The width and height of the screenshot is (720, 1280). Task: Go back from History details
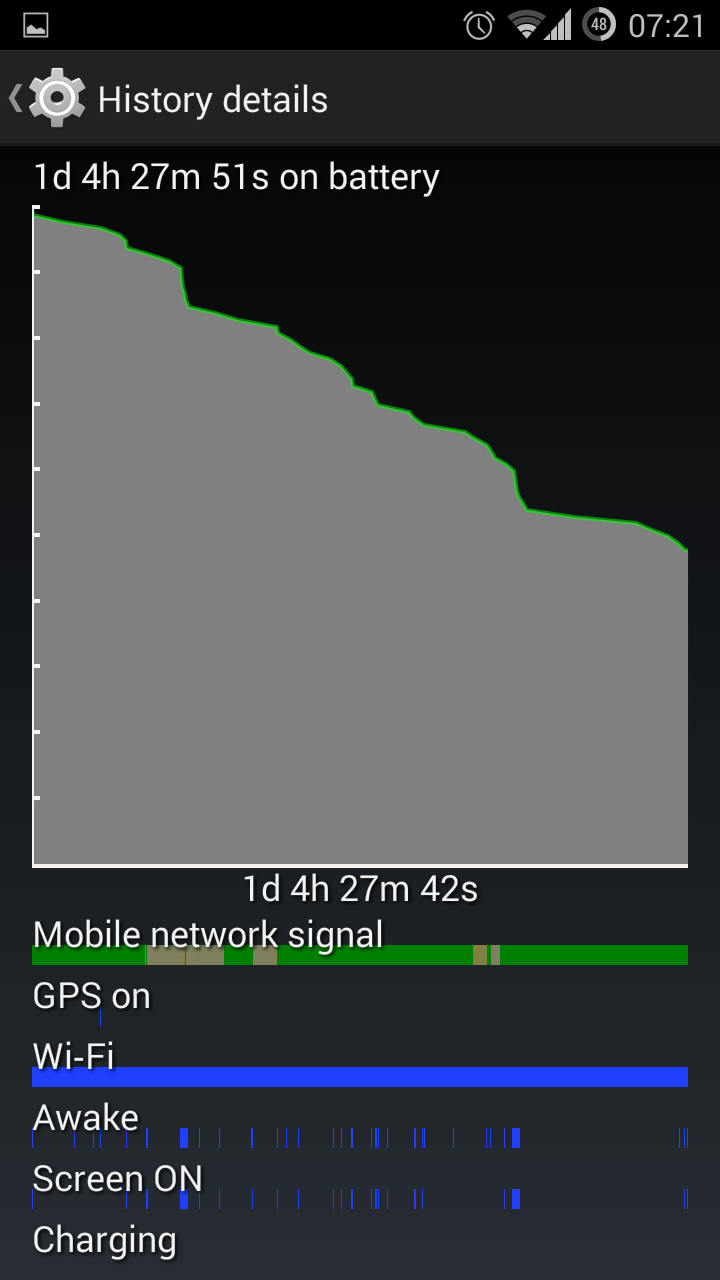point(47,98)
